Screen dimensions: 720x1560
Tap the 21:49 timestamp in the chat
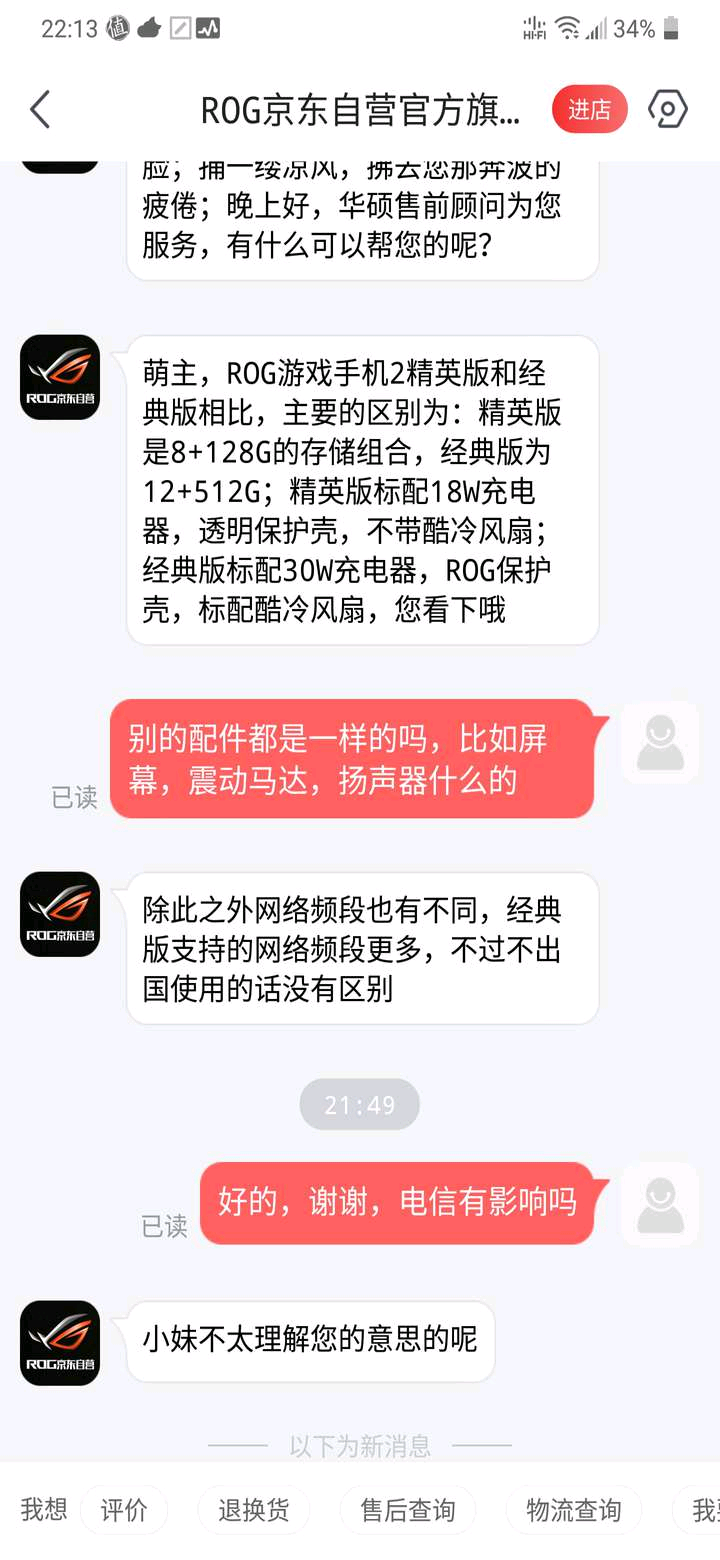click(x=360, y=1104)
